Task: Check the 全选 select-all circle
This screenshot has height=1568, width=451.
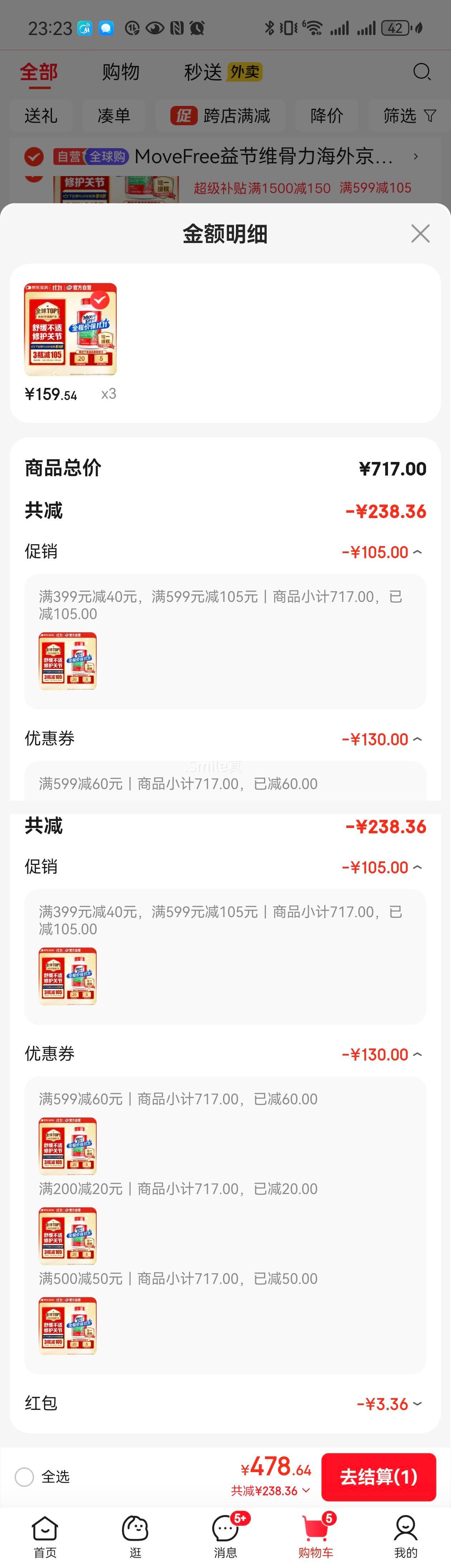Action: coord(24,1477)
